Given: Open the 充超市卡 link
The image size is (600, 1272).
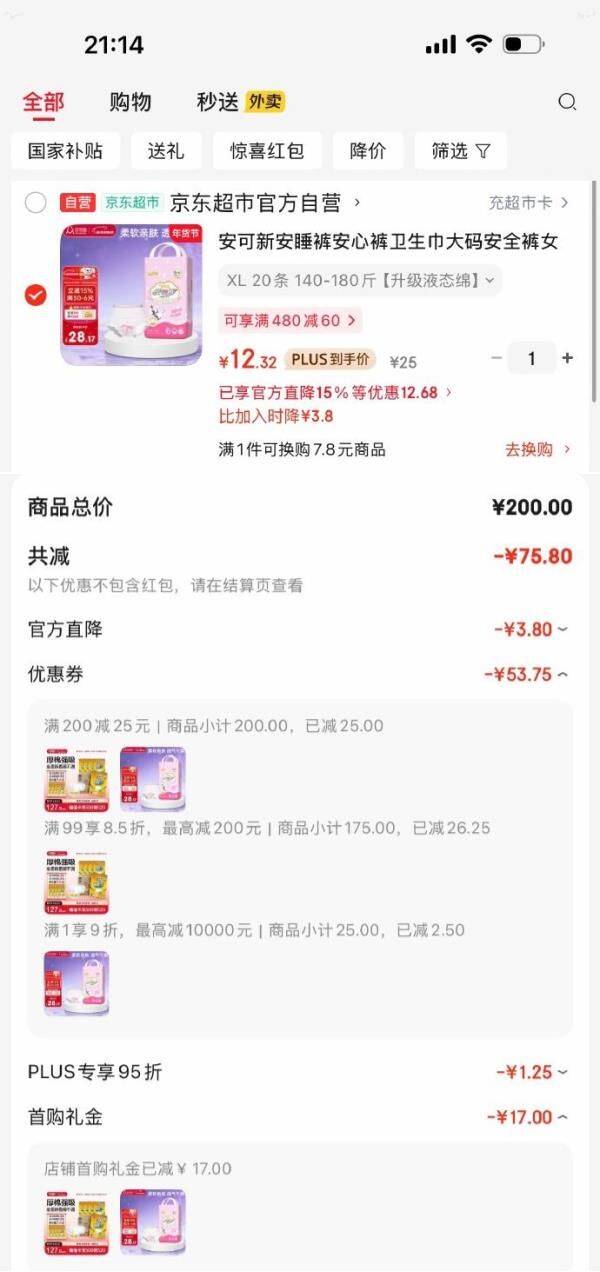Looking at the screenshot, I should click(528, 203).
